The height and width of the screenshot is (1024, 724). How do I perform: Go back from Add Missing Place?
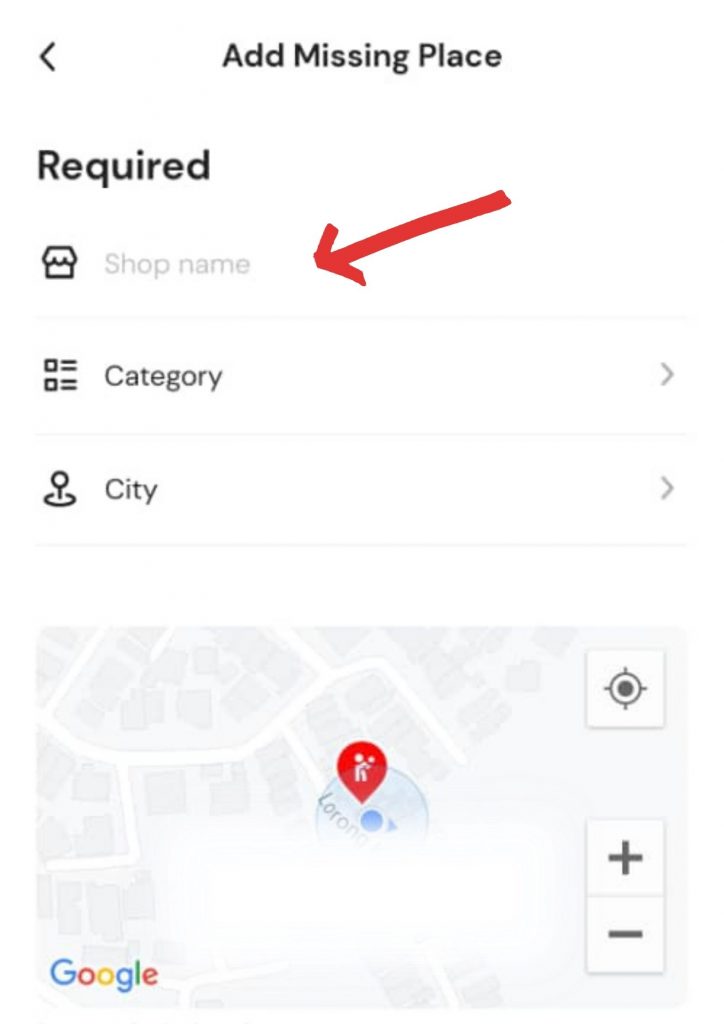pyautogui.click(x=47, y=57)
